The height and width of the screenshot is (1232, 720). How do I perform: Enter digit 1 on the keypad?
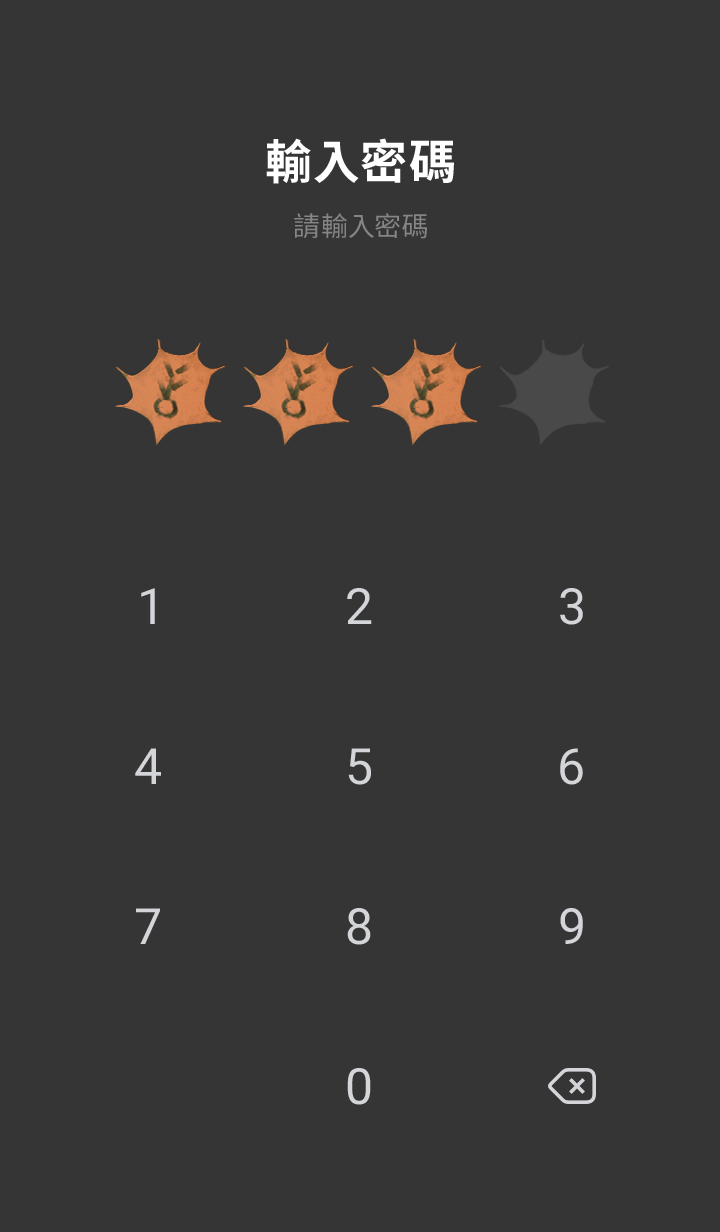tap(149, 607)
